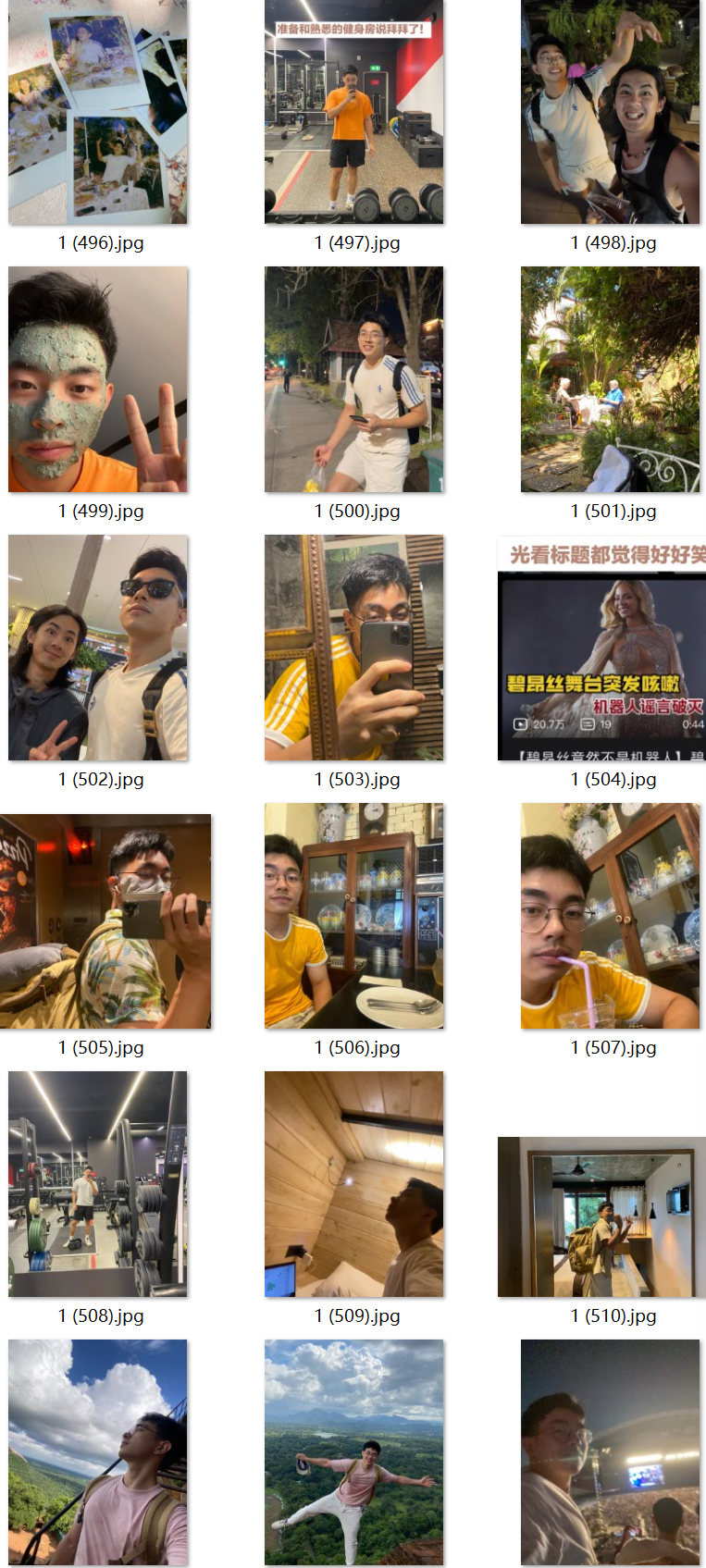
Task: Select the garden photo 1 (501).jpg
Action: coord(610,379)
